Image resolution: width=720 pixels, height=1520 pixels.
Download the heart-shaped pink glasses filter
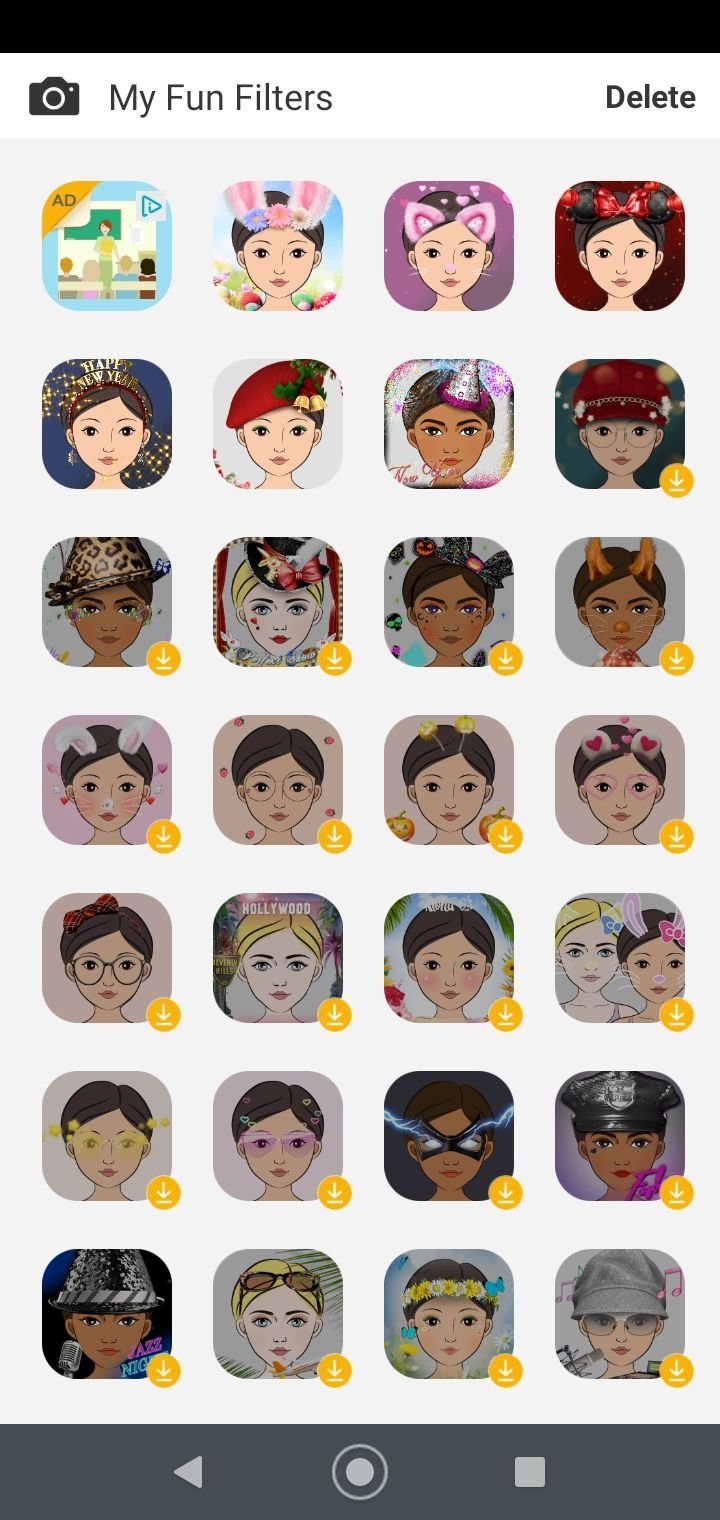pyautogui.click(x=677, y=837)
